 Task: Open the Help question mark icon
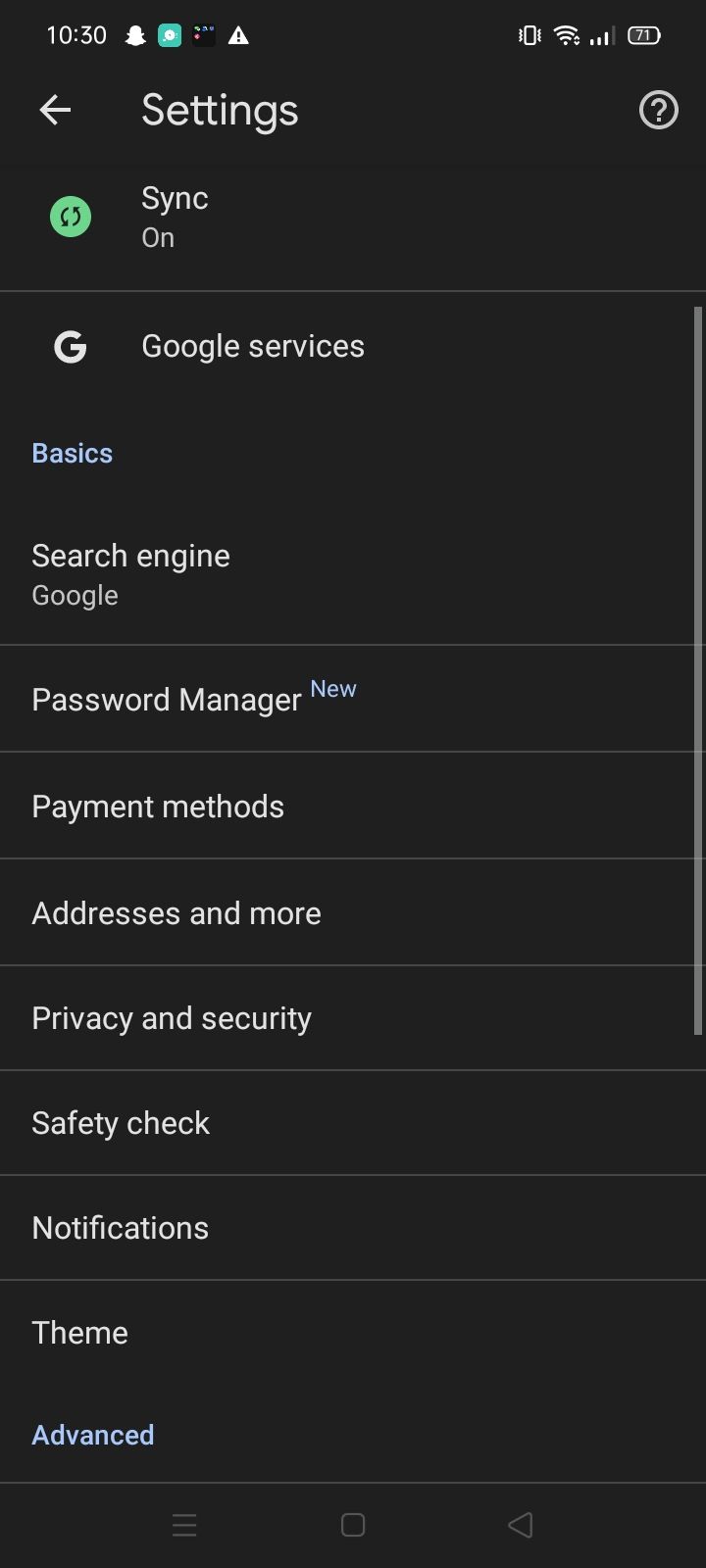click(x=658, y=110)
